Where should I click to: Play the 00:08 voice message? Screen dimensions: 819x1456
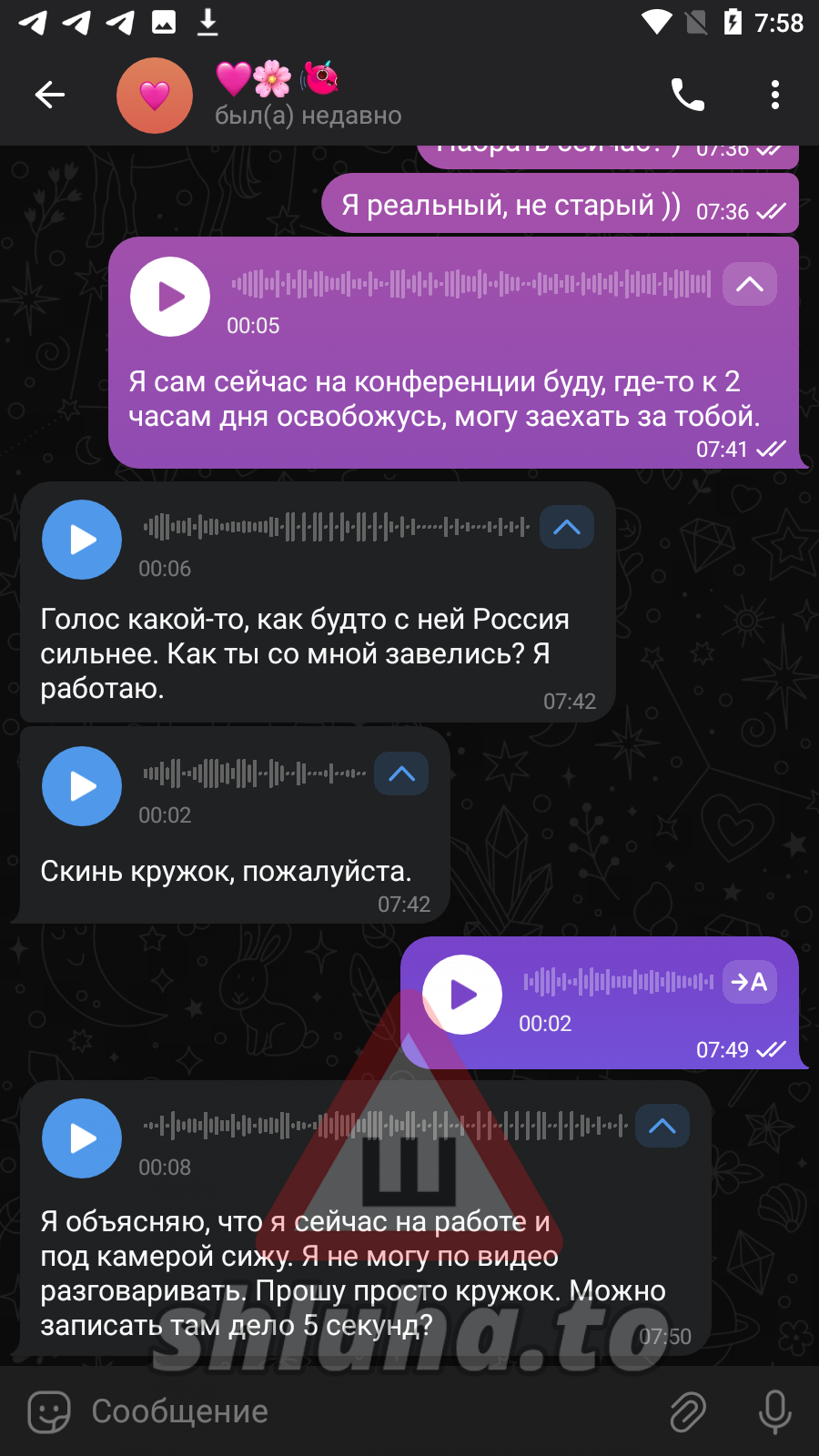pos(82,1138)
